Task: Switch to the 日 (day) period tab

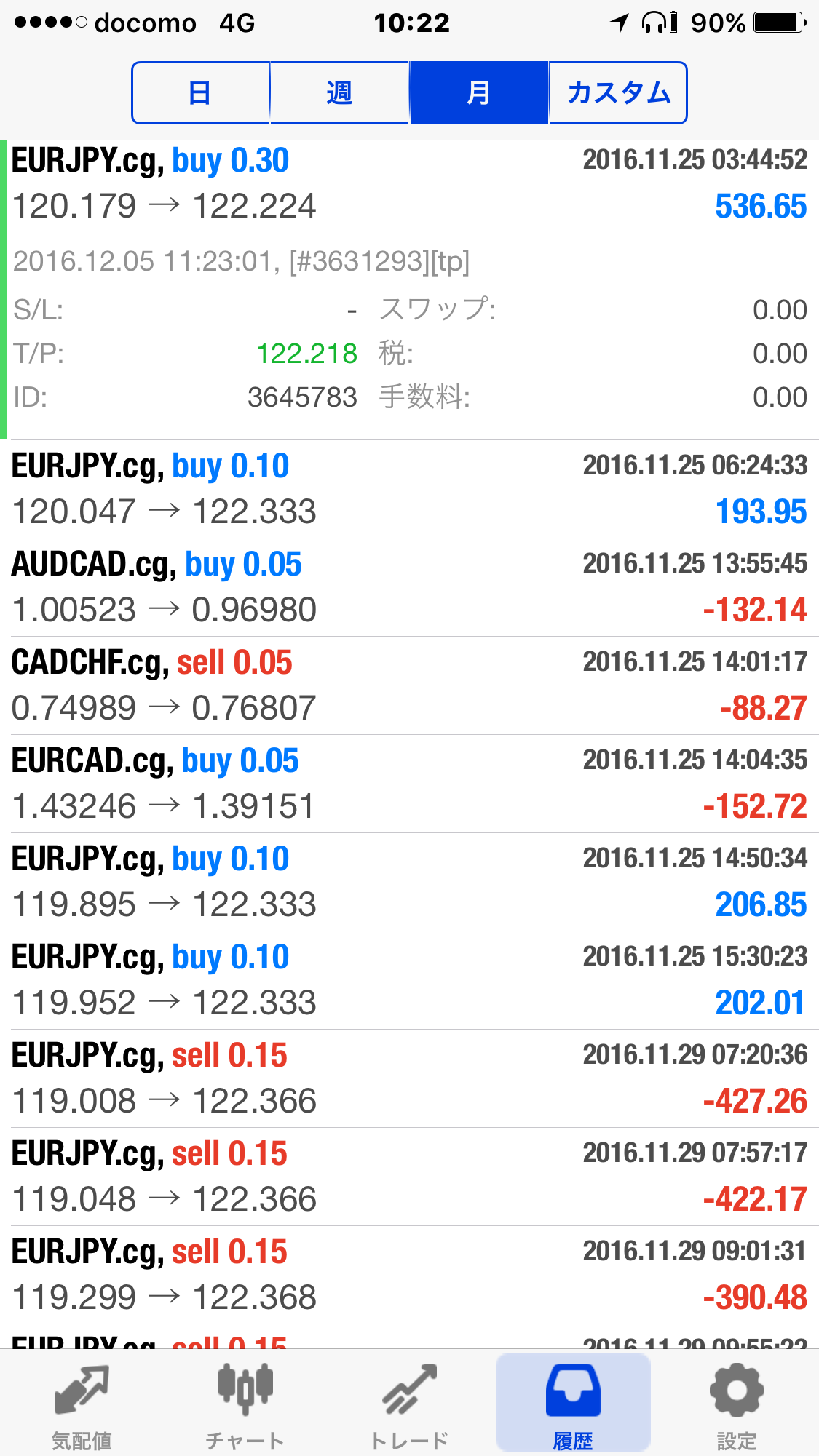Action: (200, 93)
